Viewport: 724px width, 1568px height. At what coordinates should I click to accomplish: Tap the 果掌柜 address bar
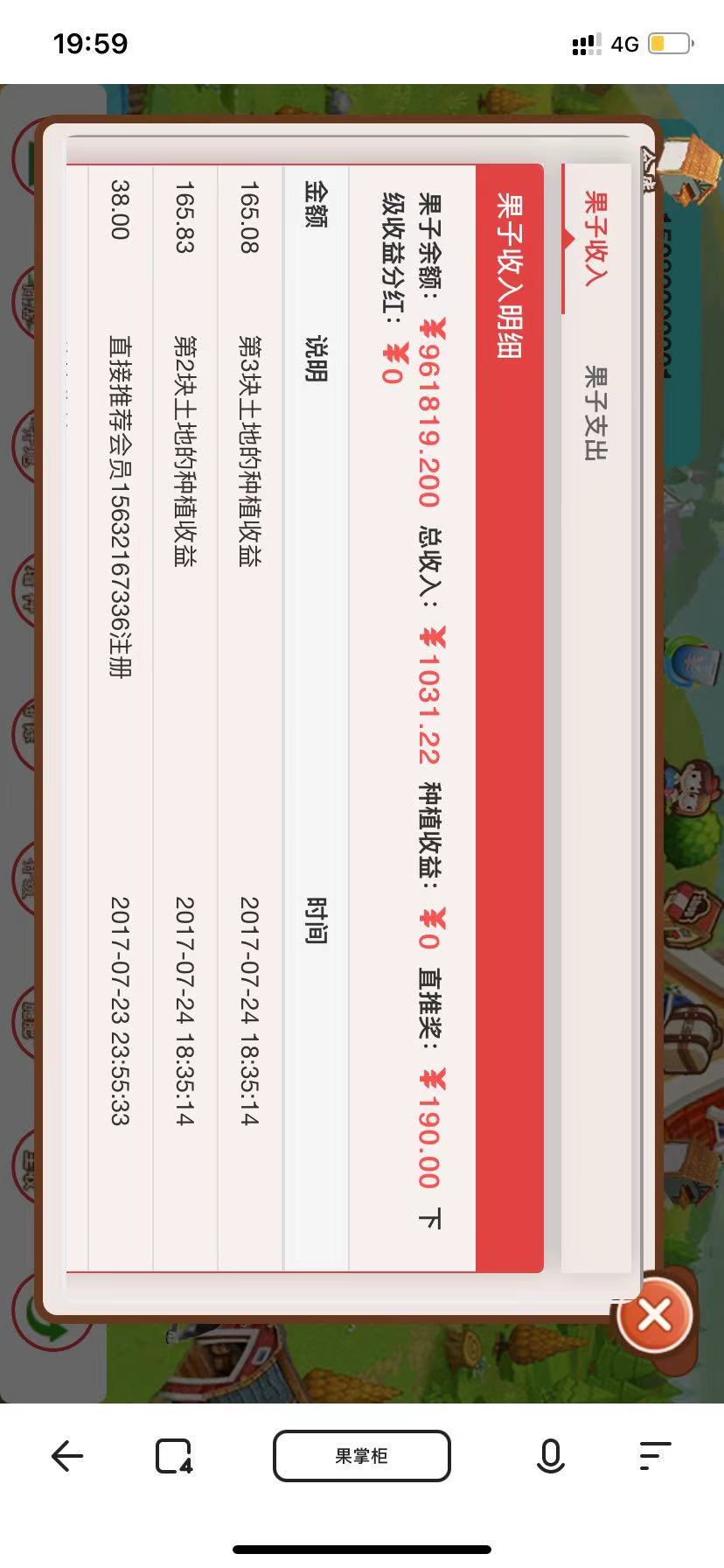[x=361, y=1456]
